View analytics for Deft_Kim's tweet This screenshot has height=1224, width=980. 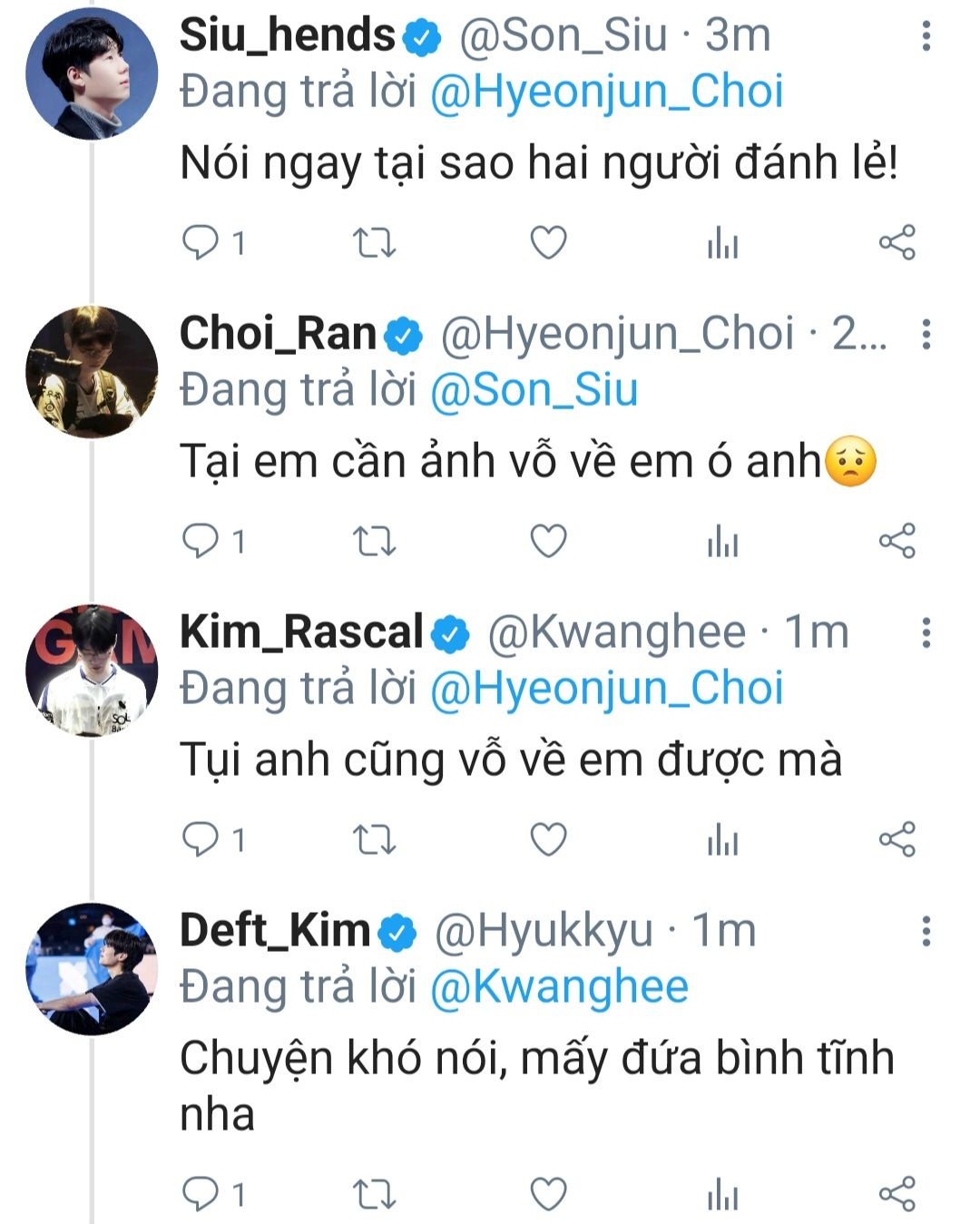pos(722,1194)
